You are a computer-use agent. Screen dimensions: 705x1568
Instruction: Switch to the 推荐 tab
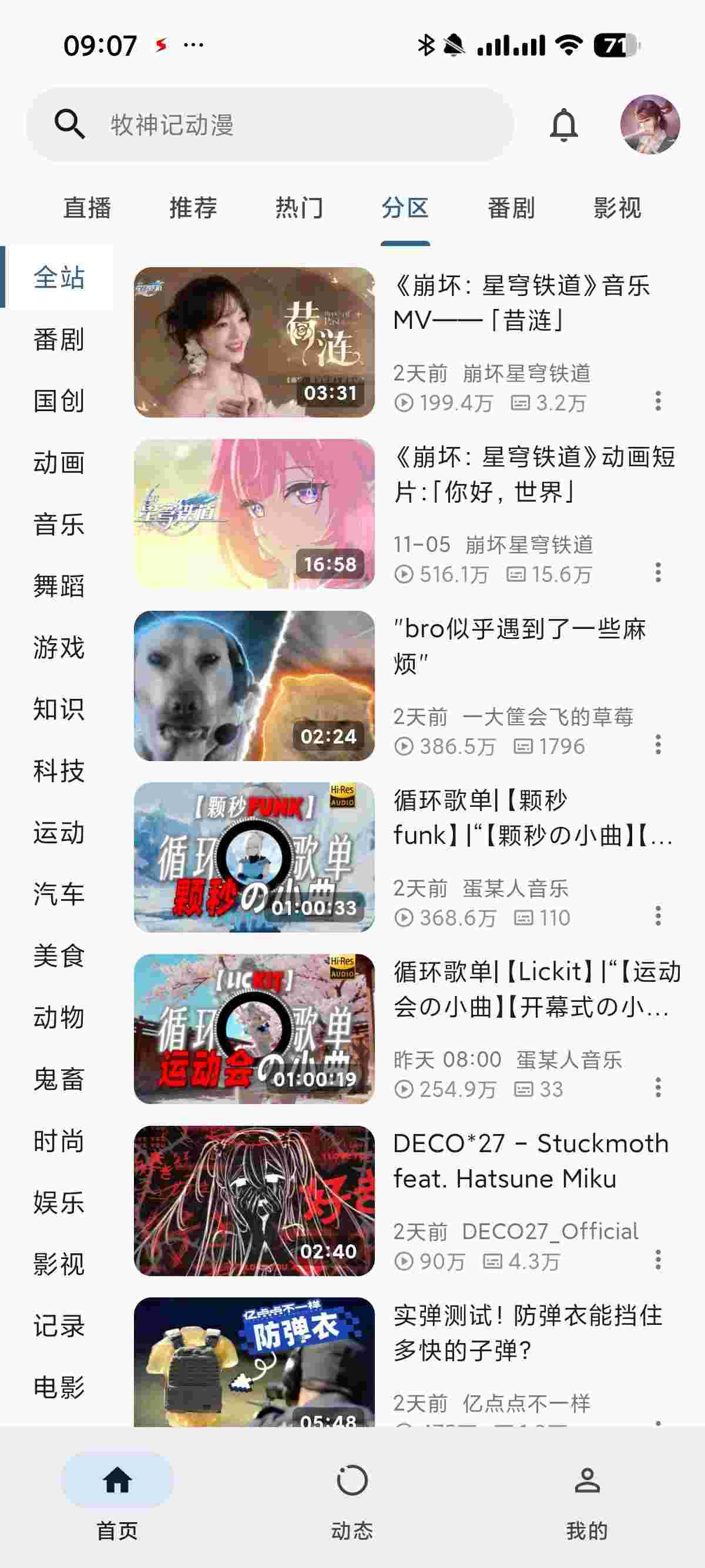coord(193,207)
